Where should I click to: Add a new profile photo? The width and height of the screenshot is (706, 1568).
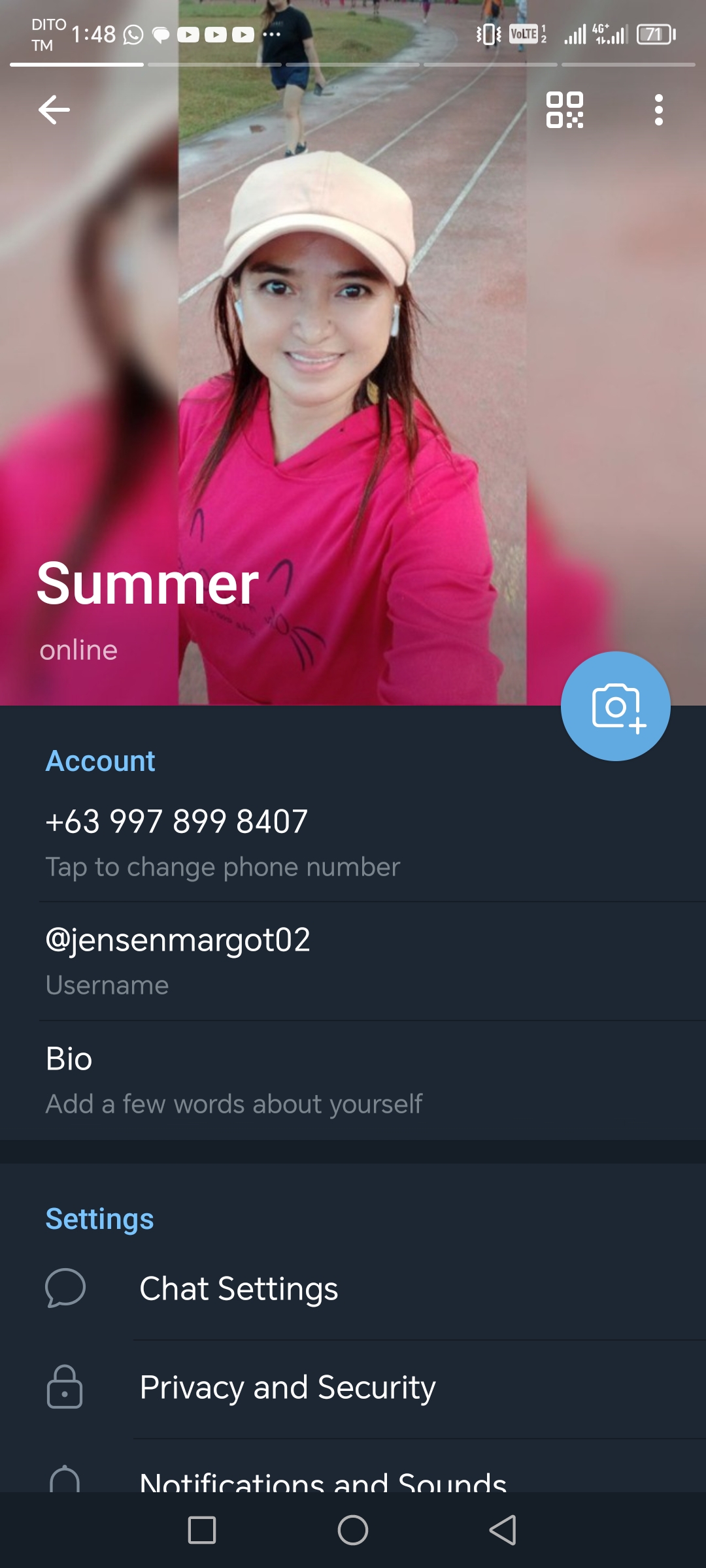pyautogui.click(x=615, y=706)
